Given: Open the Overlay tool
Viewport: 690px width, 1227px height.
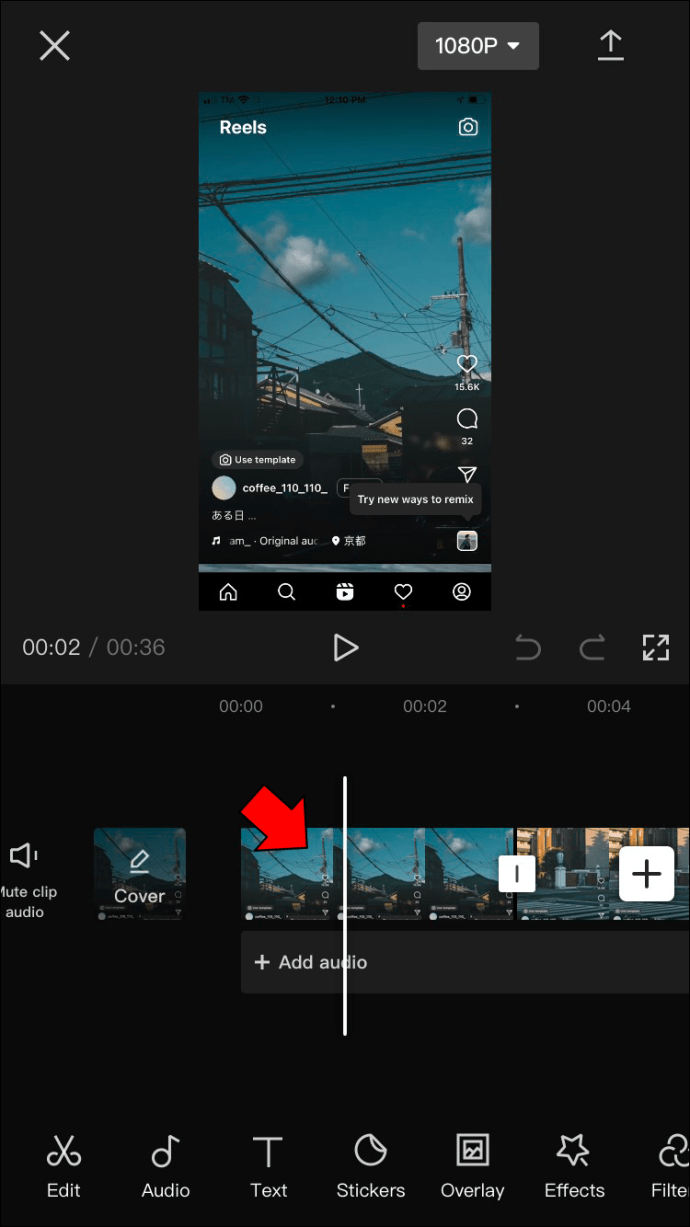Looking at the screenshot, I should click(x=472, y=1166).
